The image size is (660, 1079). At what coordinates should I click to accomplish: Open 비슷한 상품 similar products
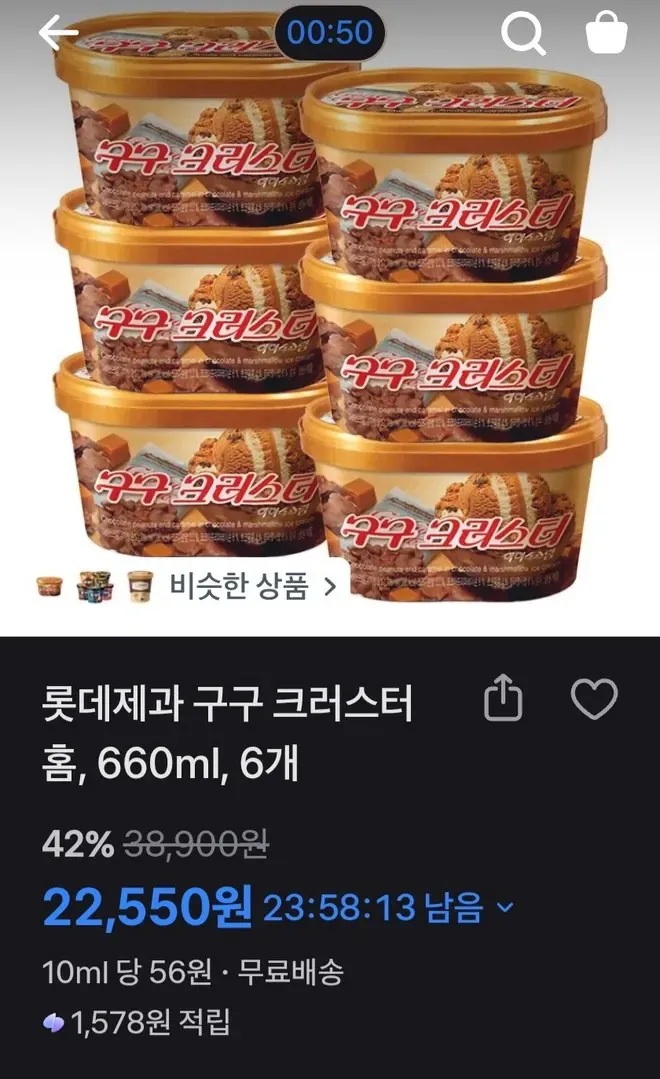[252, 585]
